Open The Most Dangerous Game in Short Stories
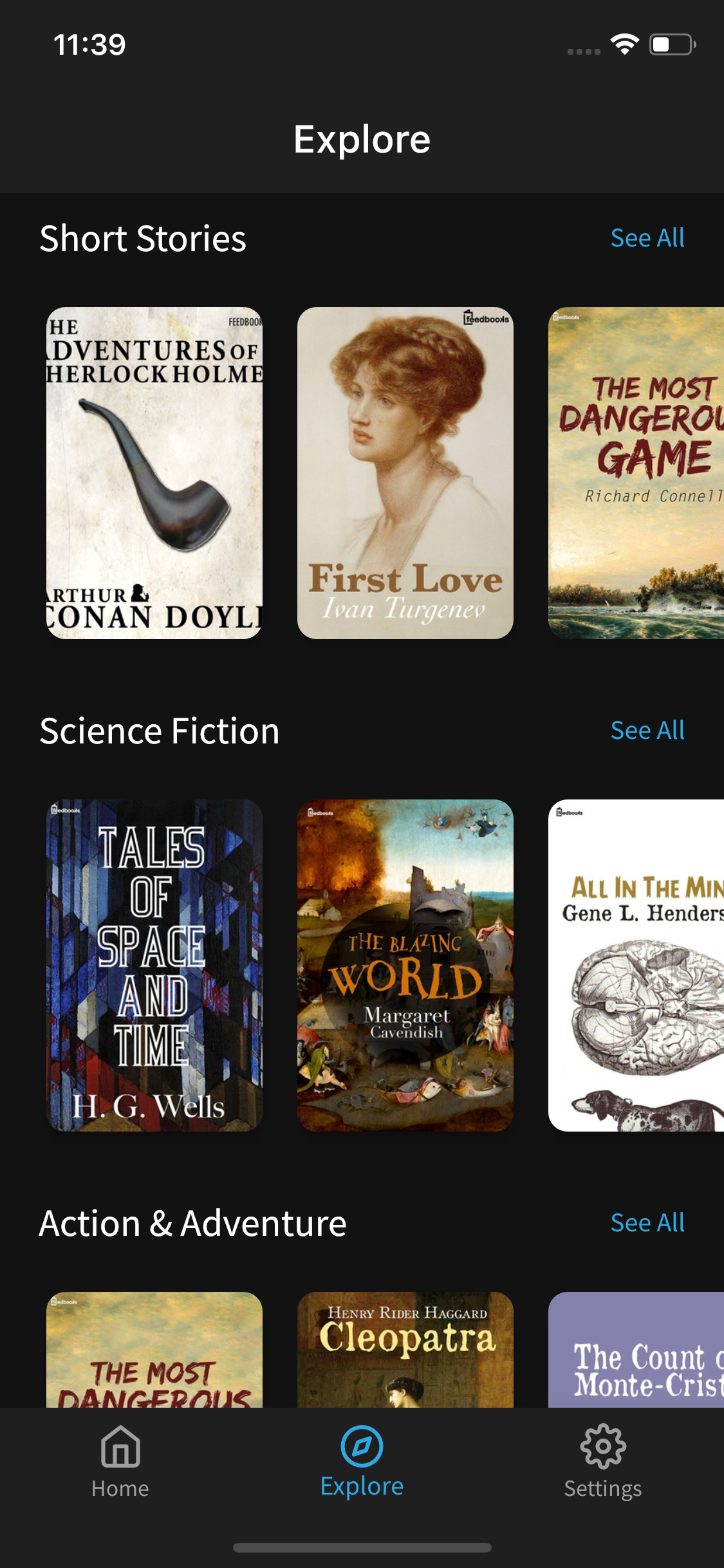The width and height of the screenshot is (724, 1568). tap(636, 473)
